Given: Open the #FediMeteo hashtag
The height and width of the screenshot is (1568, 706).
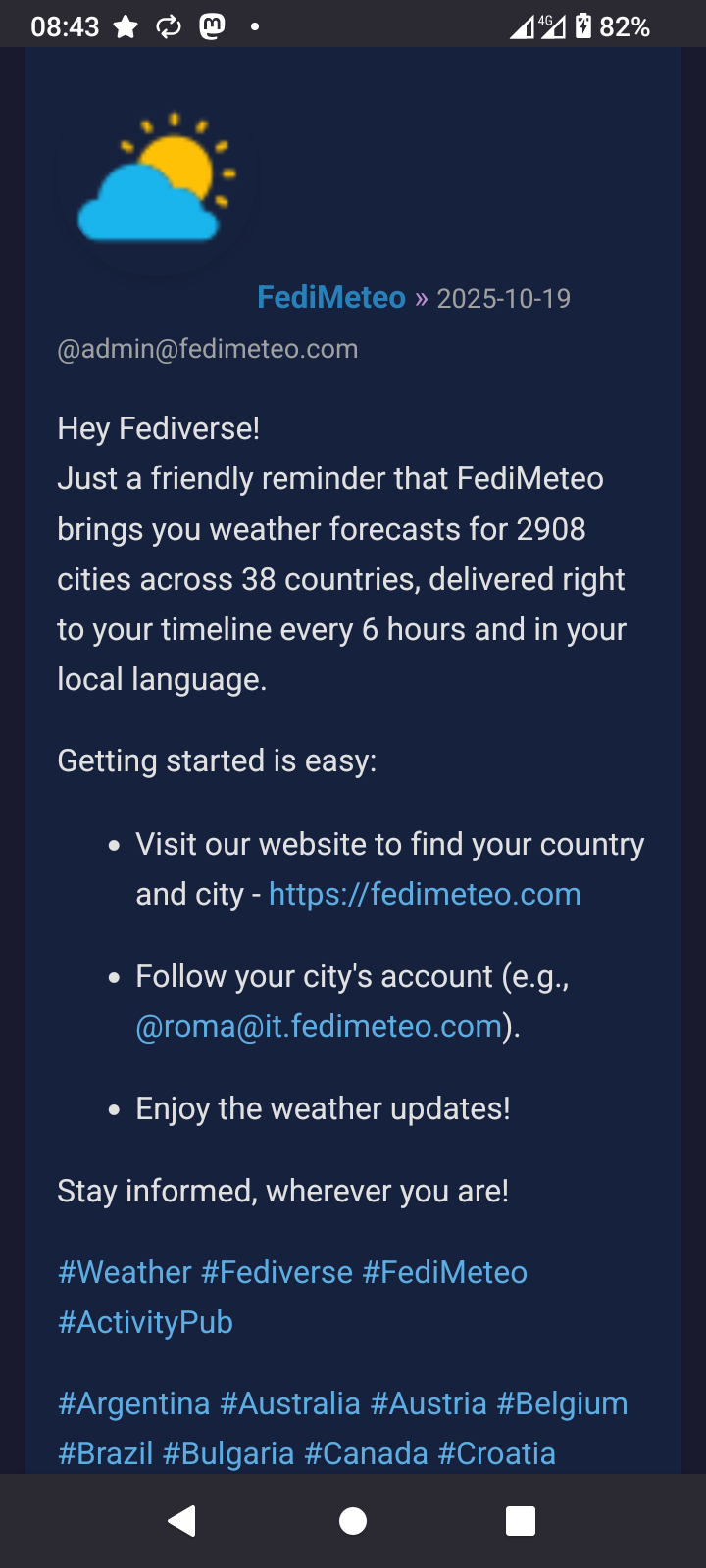Looking at the screenshot, I should pyautogui.click(x=444, y=1272).
